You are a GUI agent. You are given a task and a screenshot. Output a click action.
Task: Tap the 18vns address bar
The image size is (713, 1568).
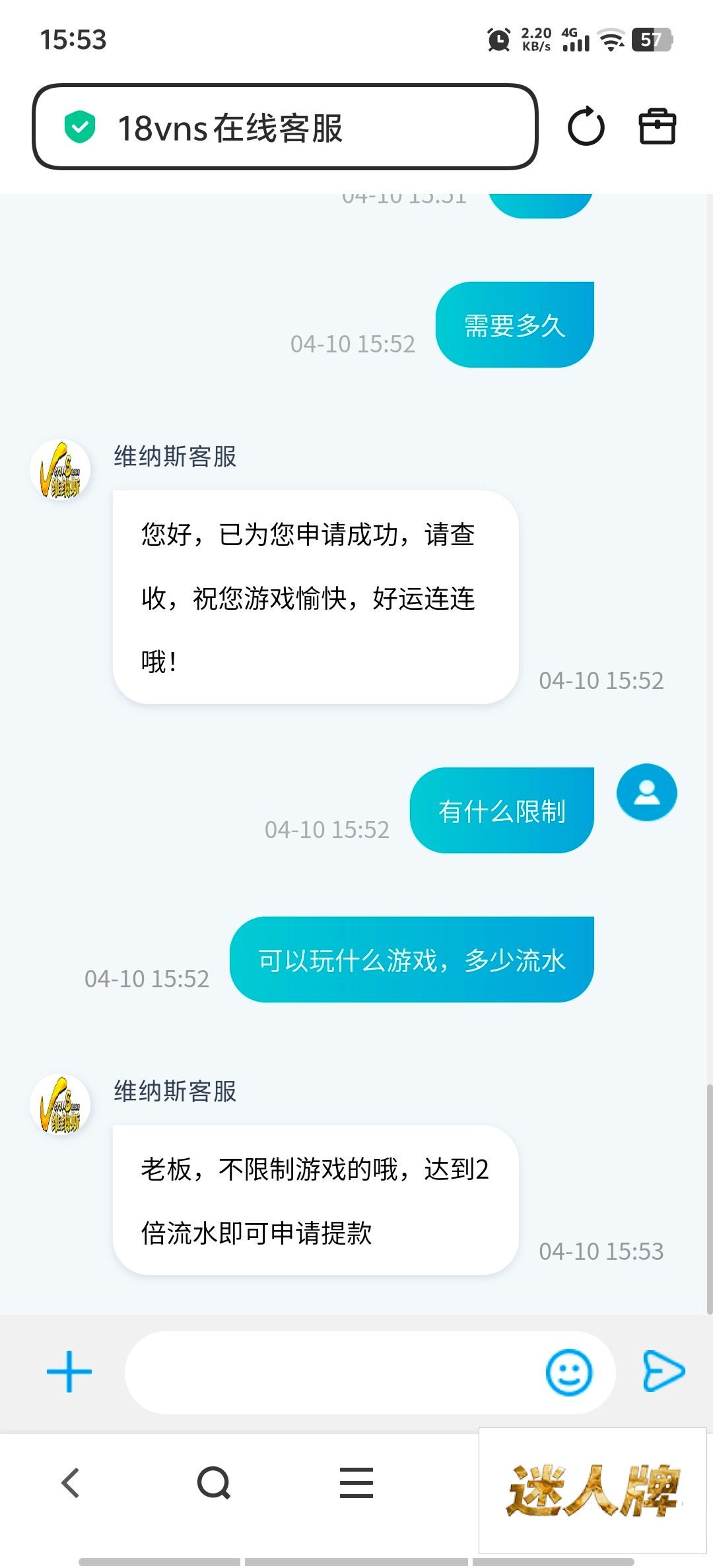click(284, 127)
